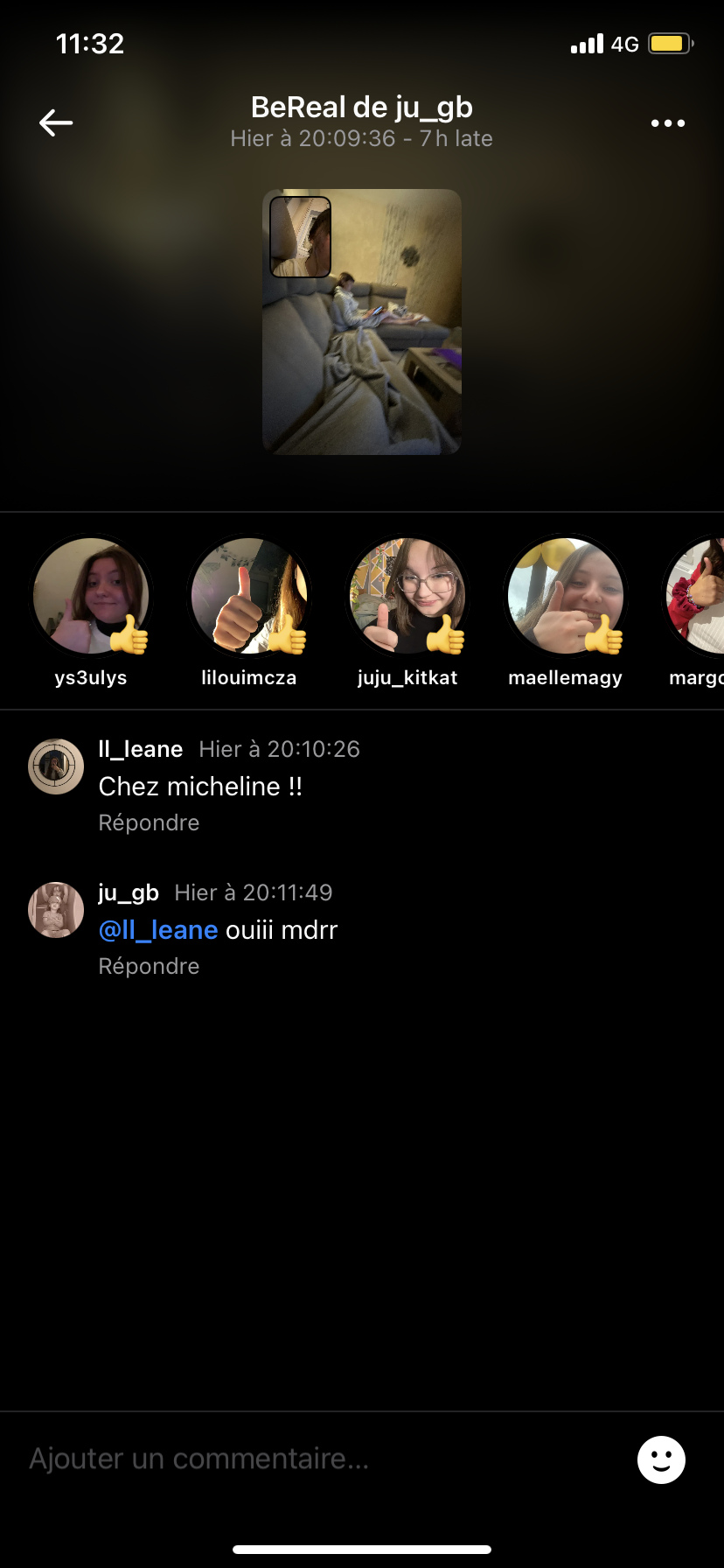View juju_kitkat's RealMoji reaction
Viewport: 724px width, 1568px height.
pyautogui.click(x=407, y=596)
